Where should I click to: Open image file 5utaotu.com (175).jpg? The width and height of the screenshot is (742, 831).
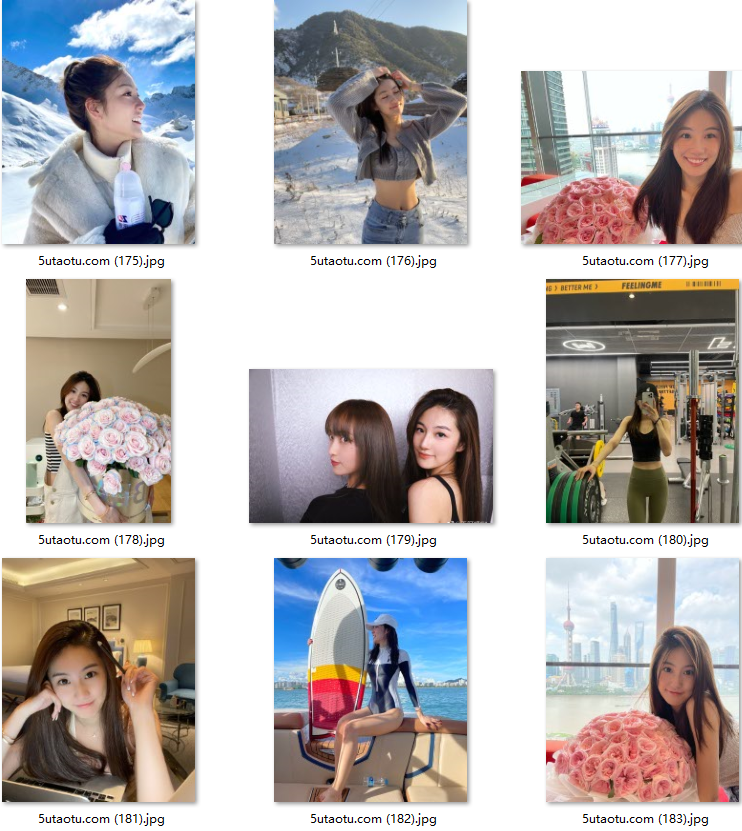click(99, 122)
